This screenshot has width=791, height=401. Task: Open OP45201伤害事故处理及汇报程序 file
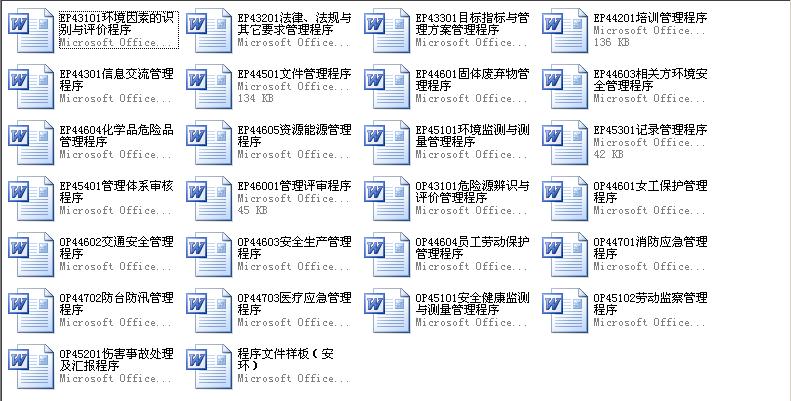pyautogui.click(x=31, y=366)
